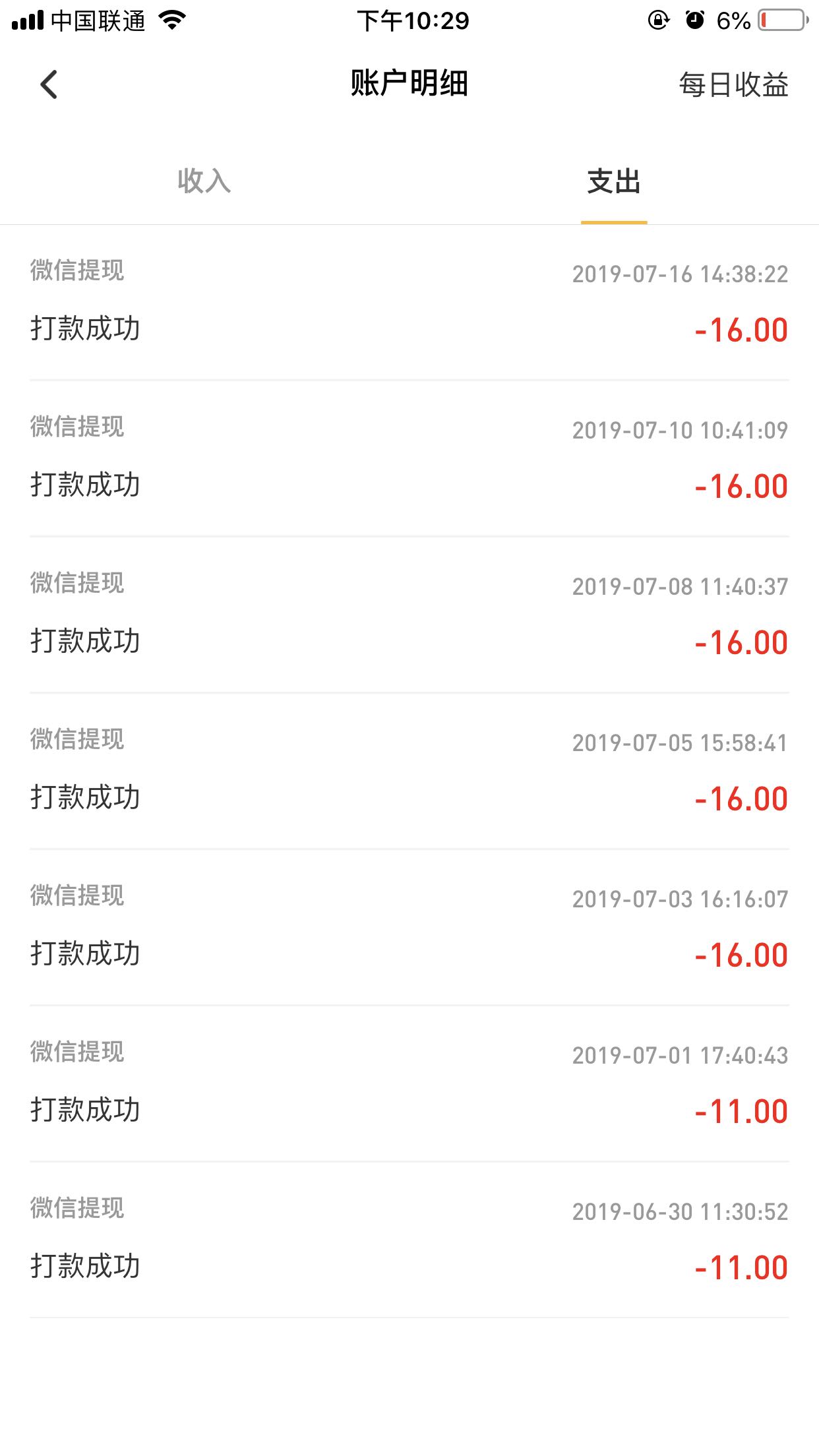
Task: Select the 支出 expenses tab
Action: (614, 181)
